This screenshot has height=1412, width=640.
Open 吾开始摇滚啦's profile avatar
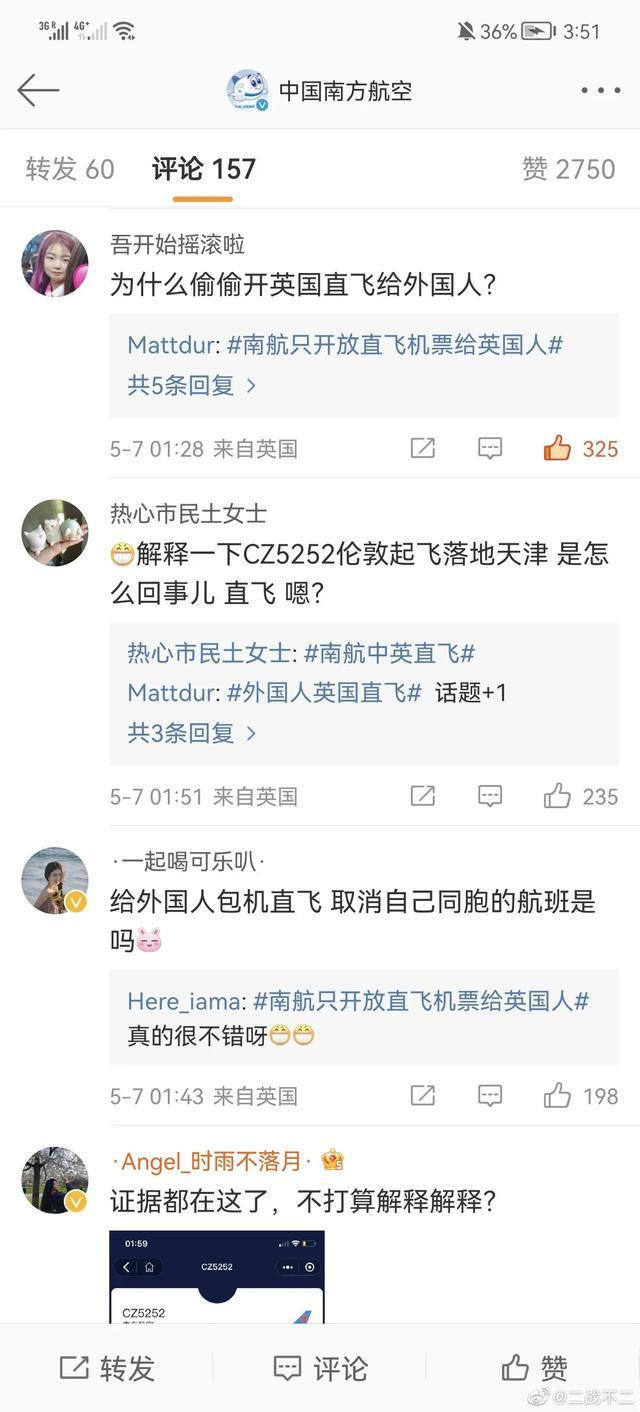tap(55, 263)
